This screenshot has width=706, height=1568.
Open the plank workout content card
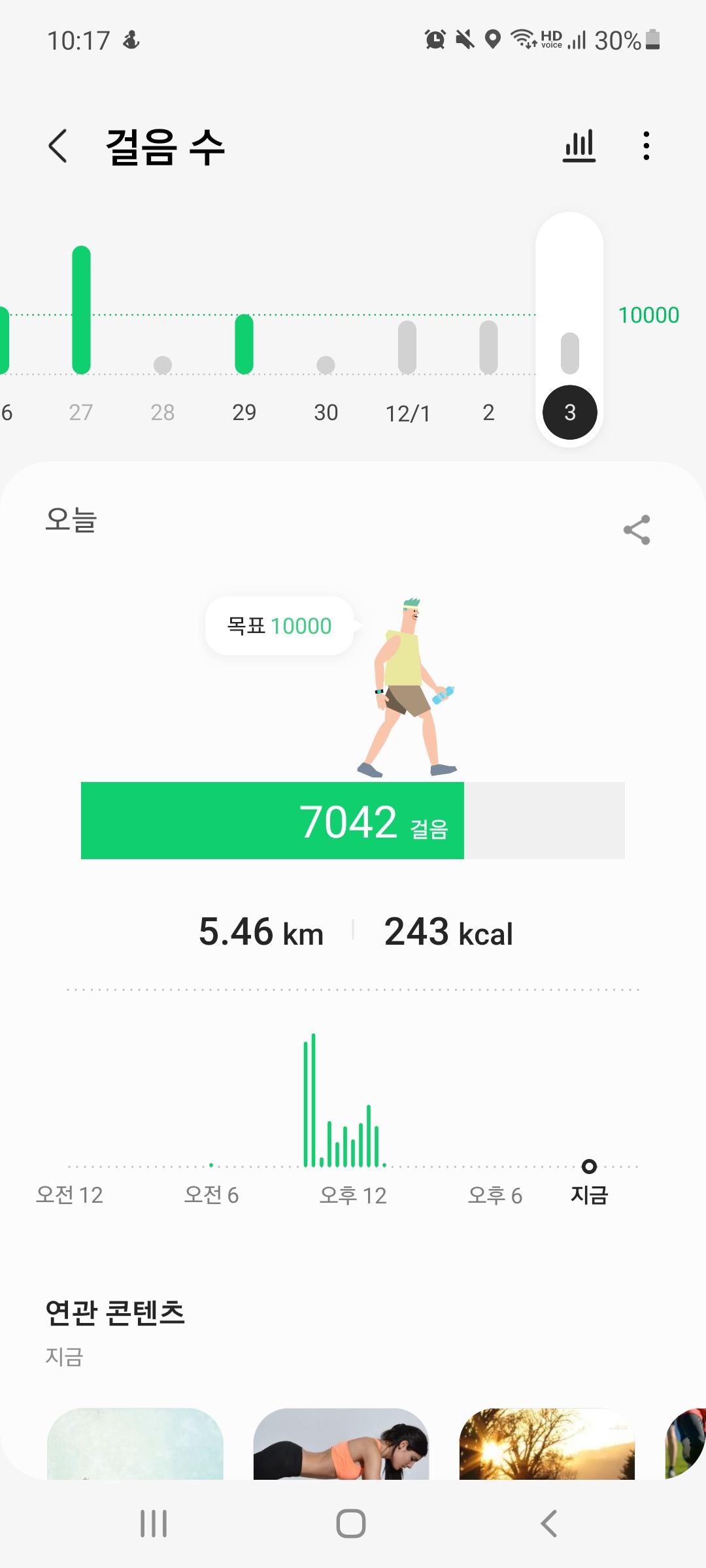click(341, 1444)
